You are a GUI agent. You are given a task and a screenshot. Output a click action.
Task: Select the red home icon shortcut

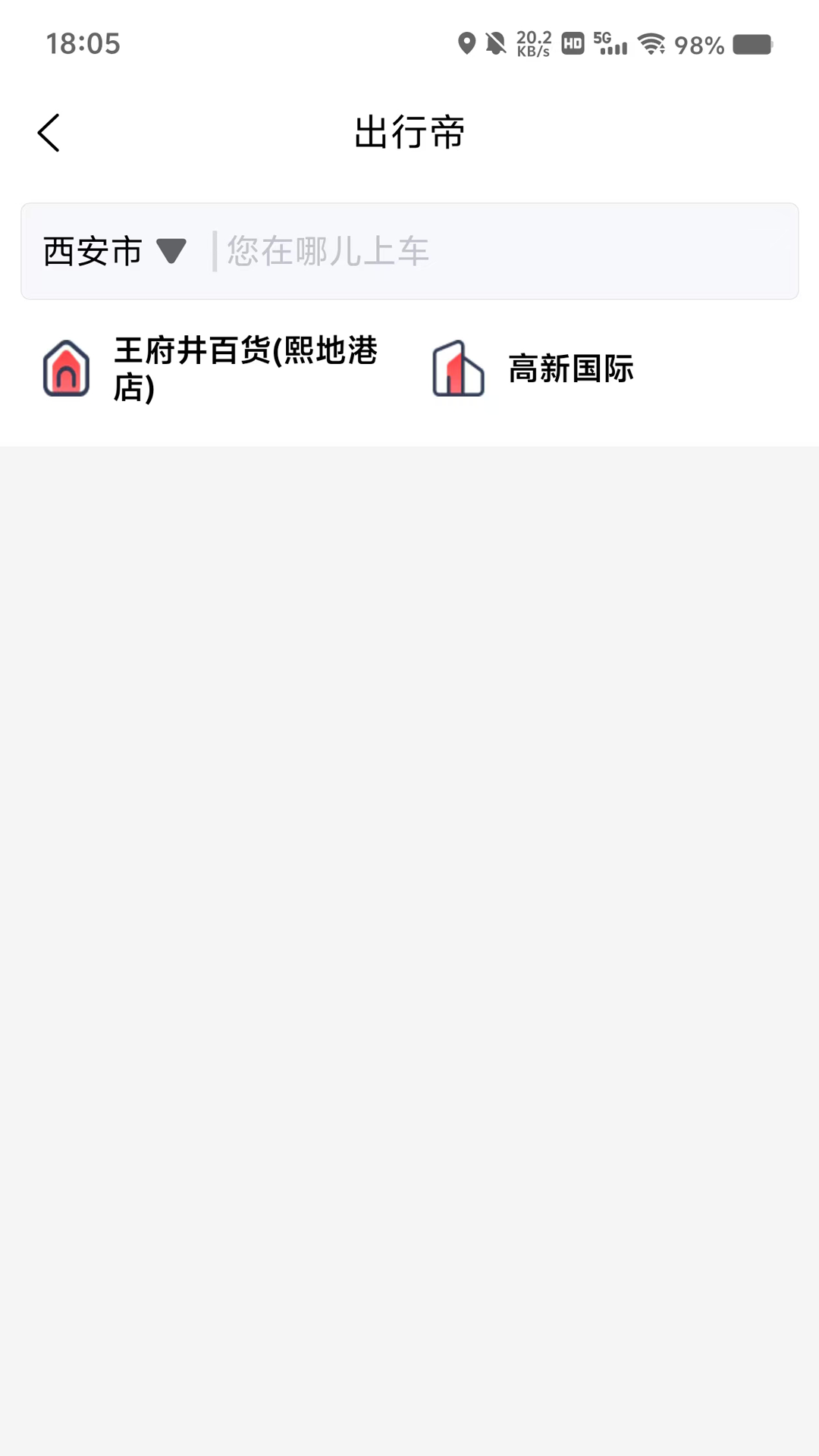pyautogui.click(x=67, y=369)
